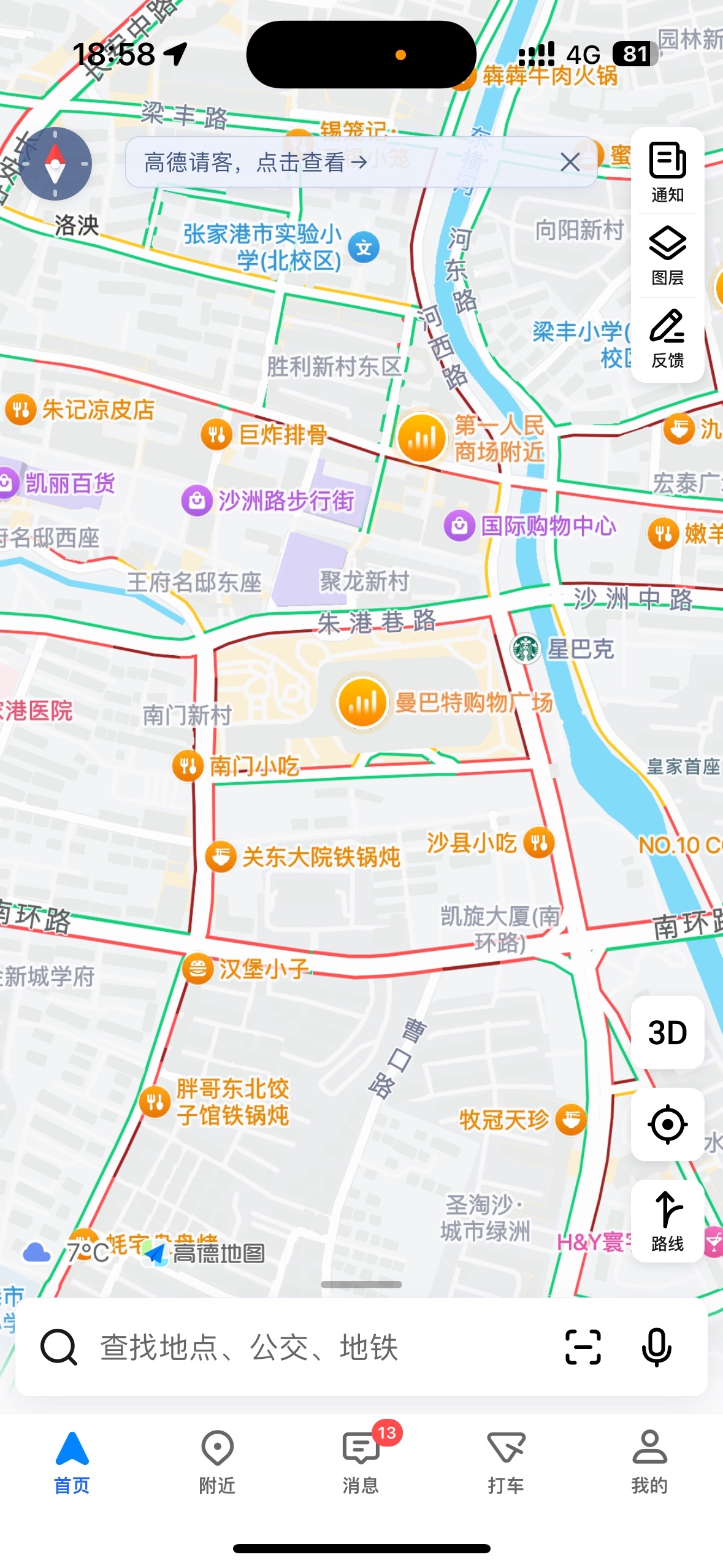The width and height of the screenshot is (723, 1568).
Task: Open the scan icon in search bar
Action: click(583, 1347)
